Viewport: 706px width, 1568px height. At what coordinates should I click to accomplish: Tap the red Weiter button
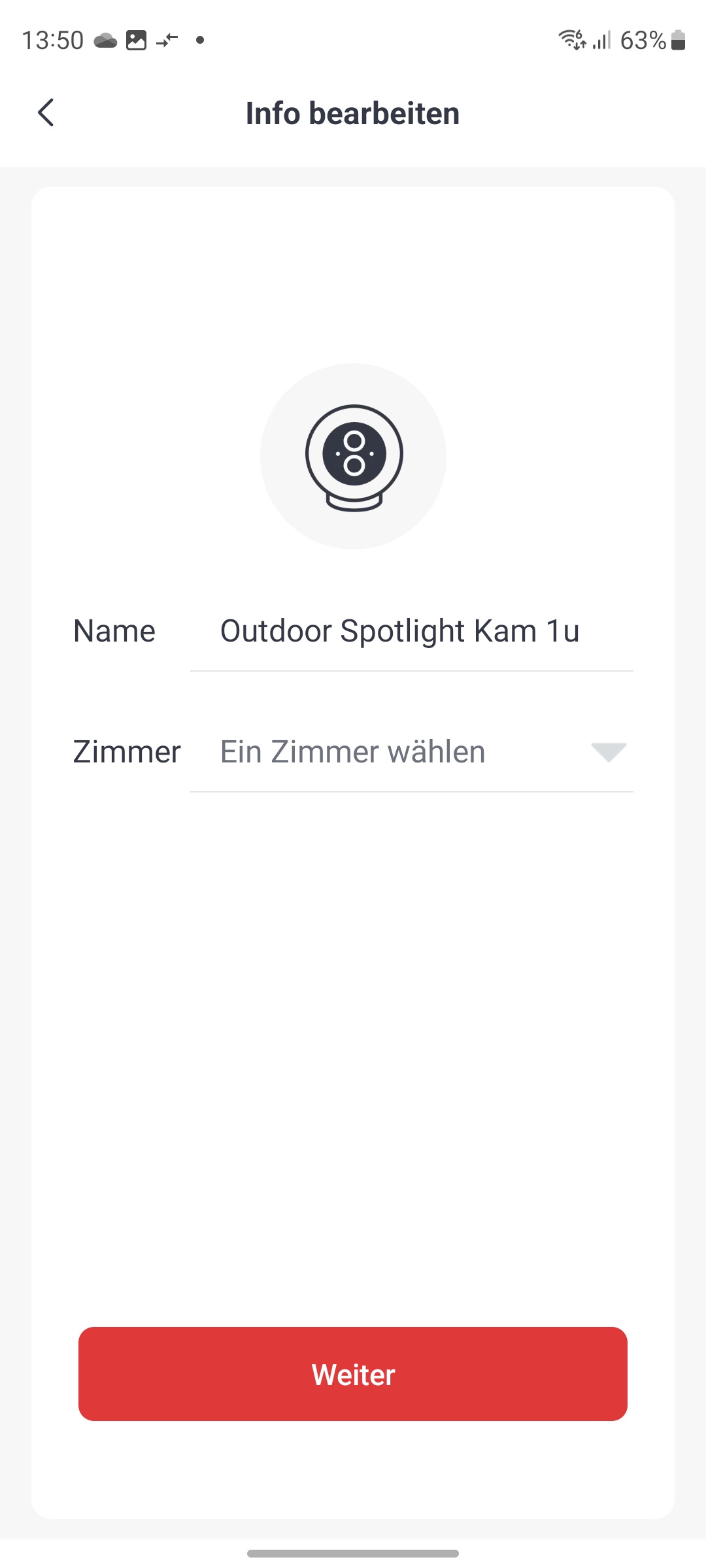click(x=353, y=1374)
